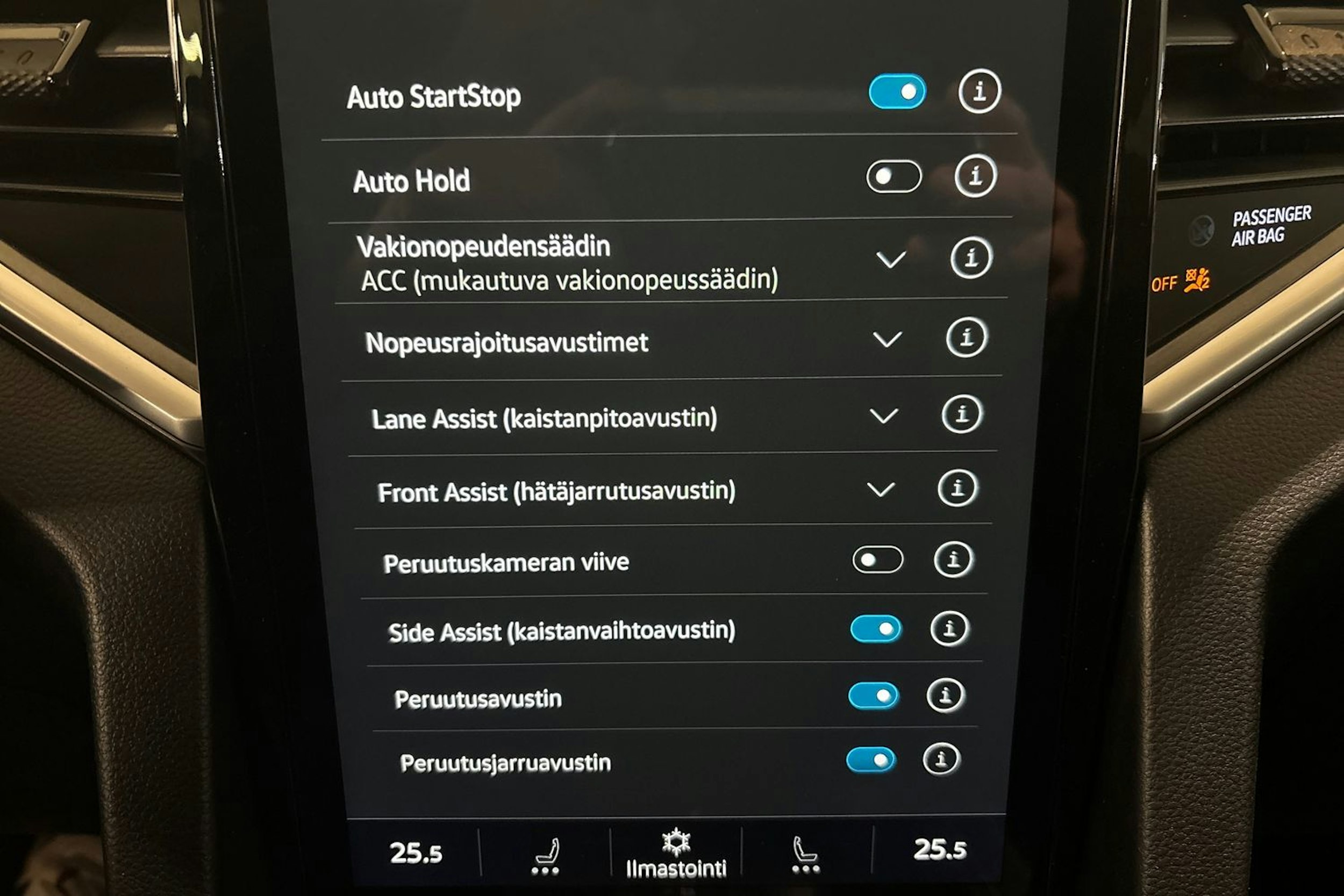This screenshot has width=1344, height=896.
Task: Disable the Auto StartStop switch
Action: [x=897, y=91]
